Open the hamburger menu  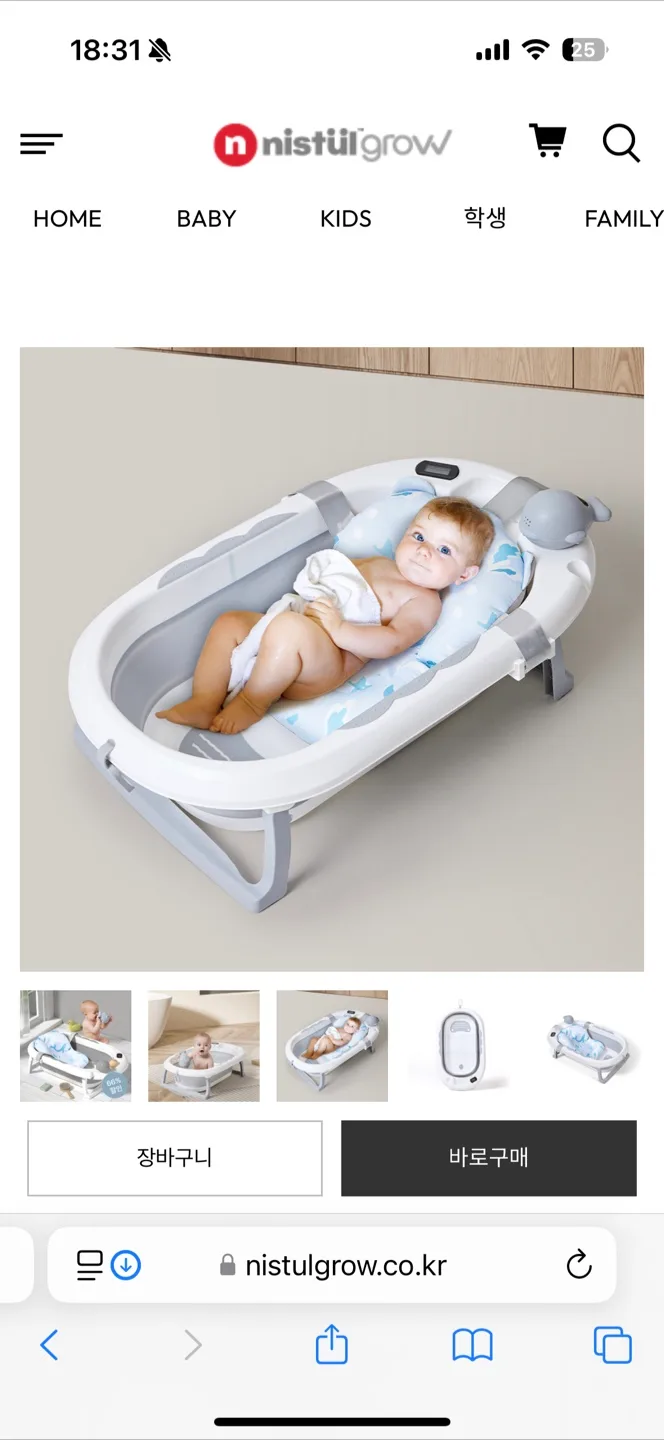tap(41, 144)
